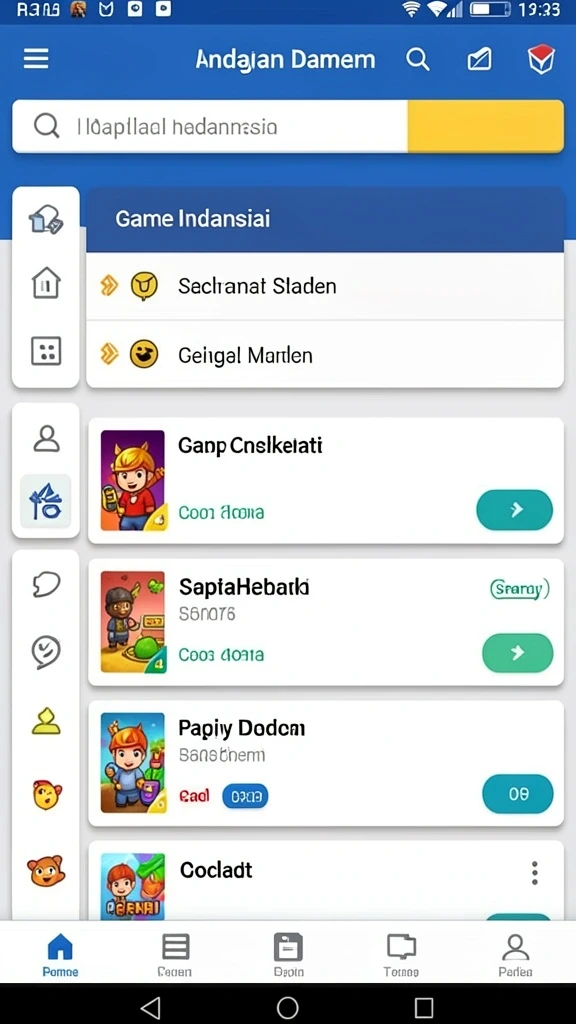Image resolution: width=576 pixels, height=1024 pixels.
Task: Switch to the second bottom tab with list icon
Action: pyautogui.click(x=175, y=953)
